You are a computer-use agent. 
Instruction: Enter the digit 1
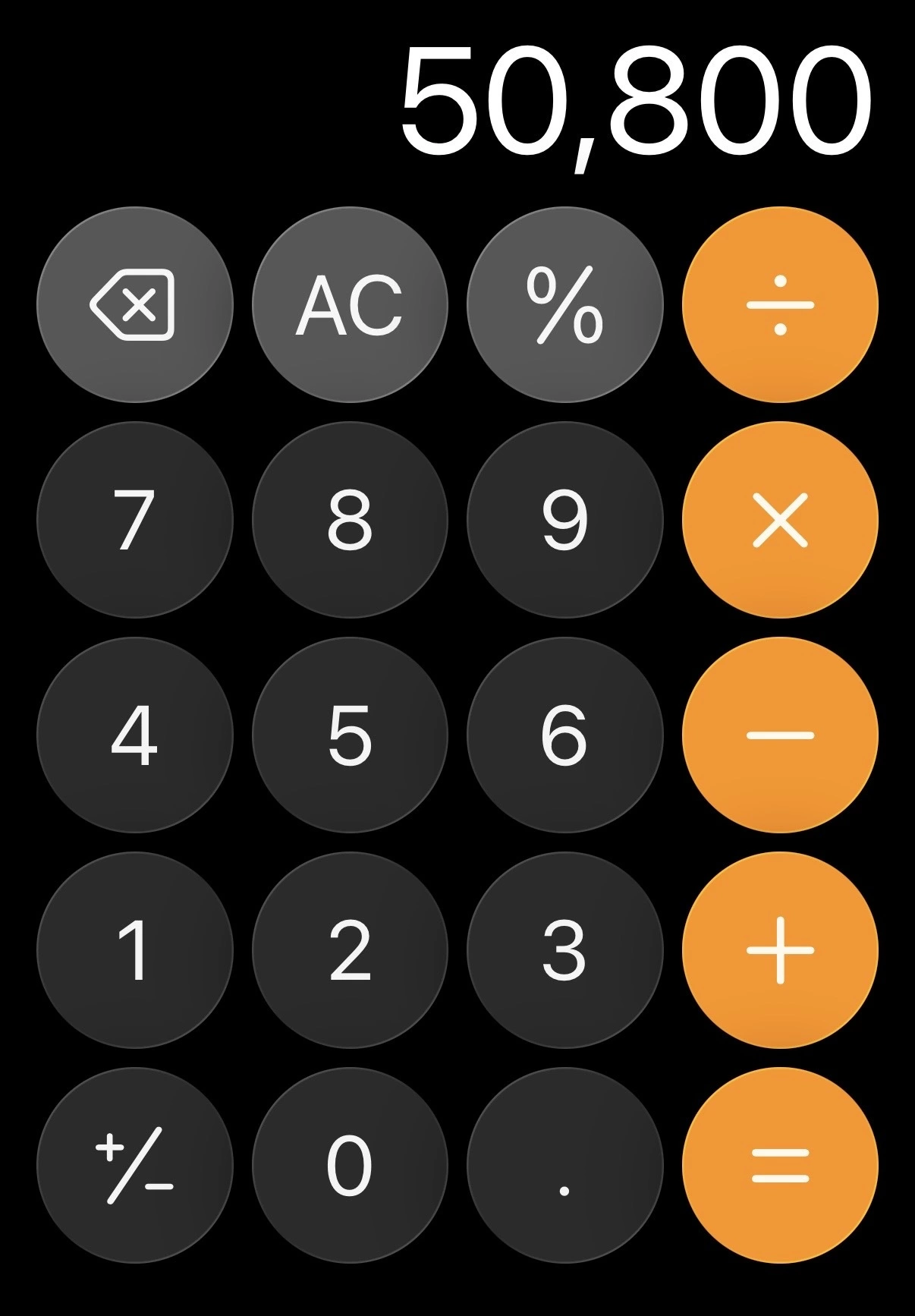(x=134, y=950)
